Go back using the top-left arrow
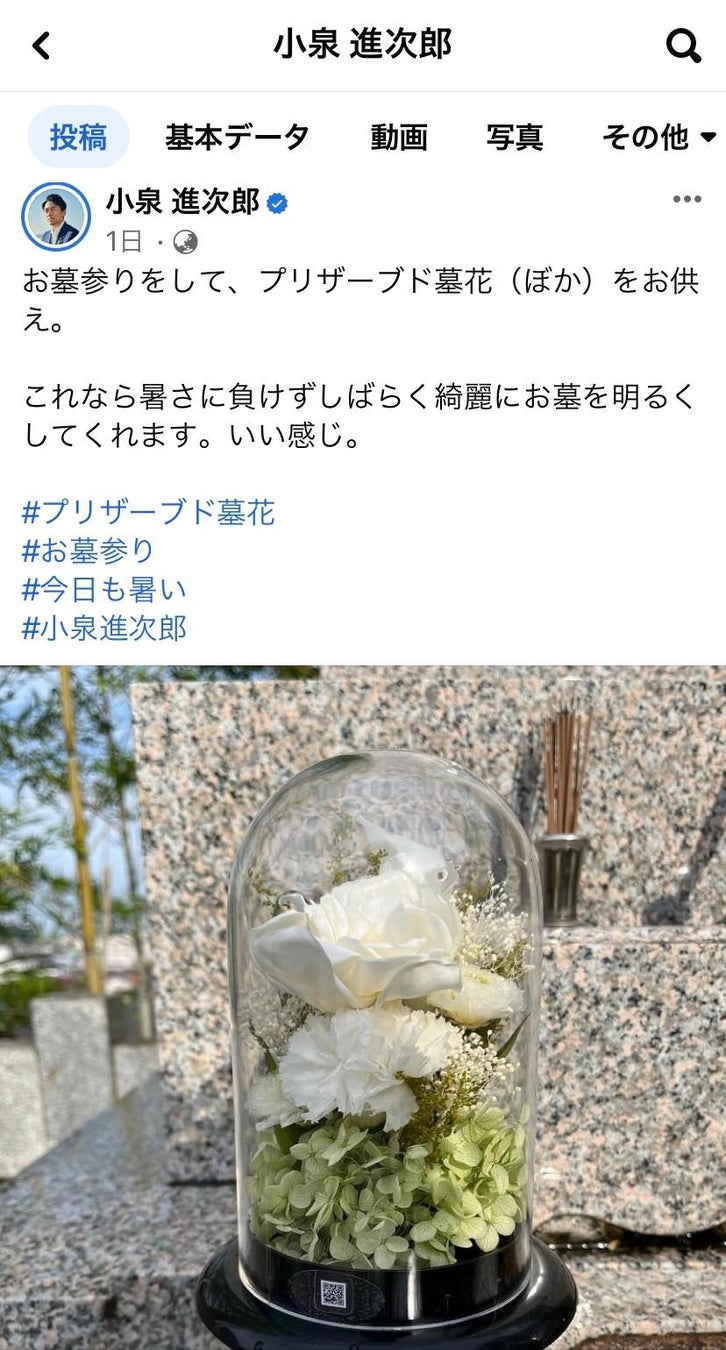 click(x=41, y=46)
